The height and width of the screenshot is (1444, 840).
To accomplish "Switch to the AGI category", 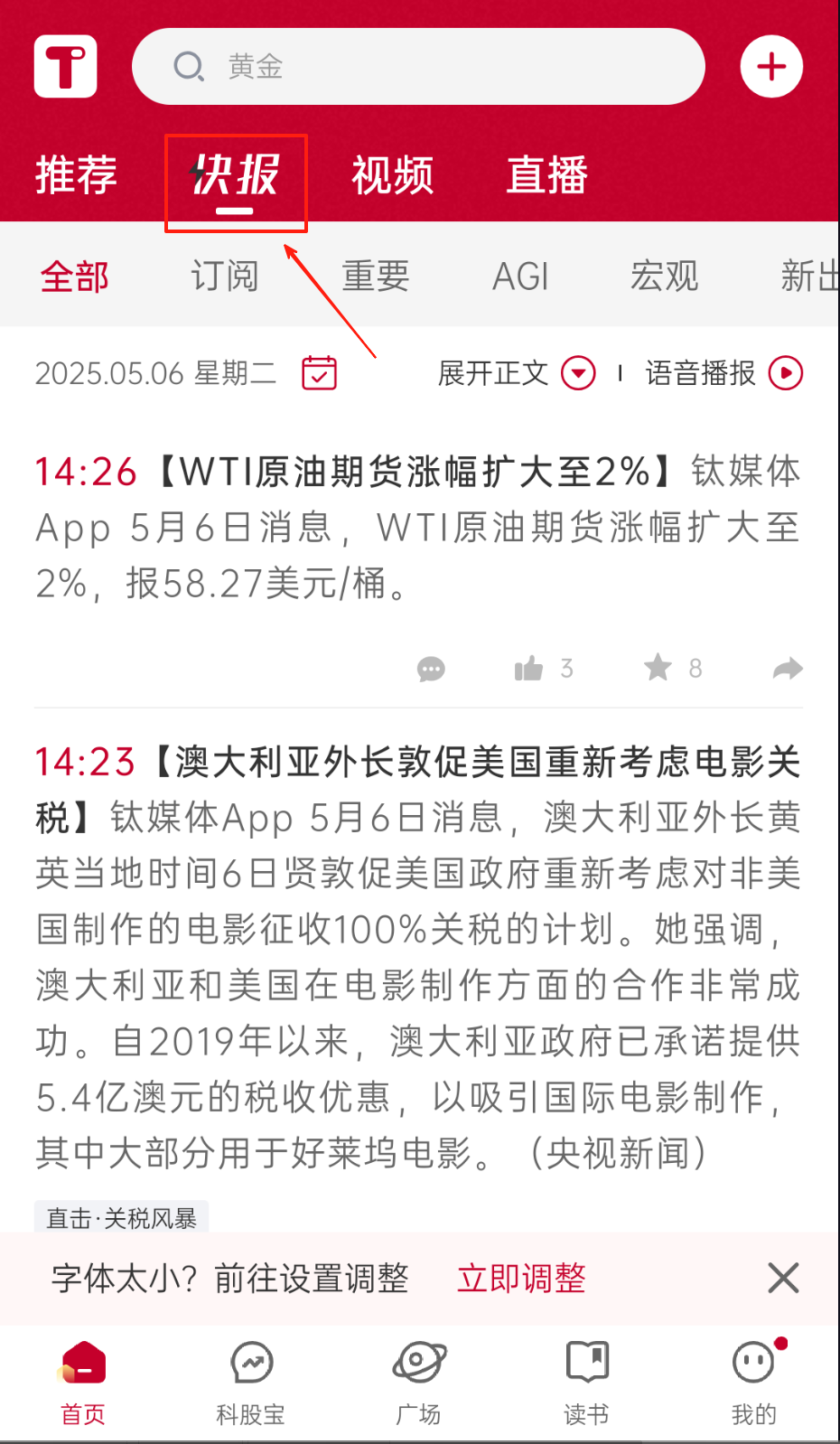I will pos(520,277).
